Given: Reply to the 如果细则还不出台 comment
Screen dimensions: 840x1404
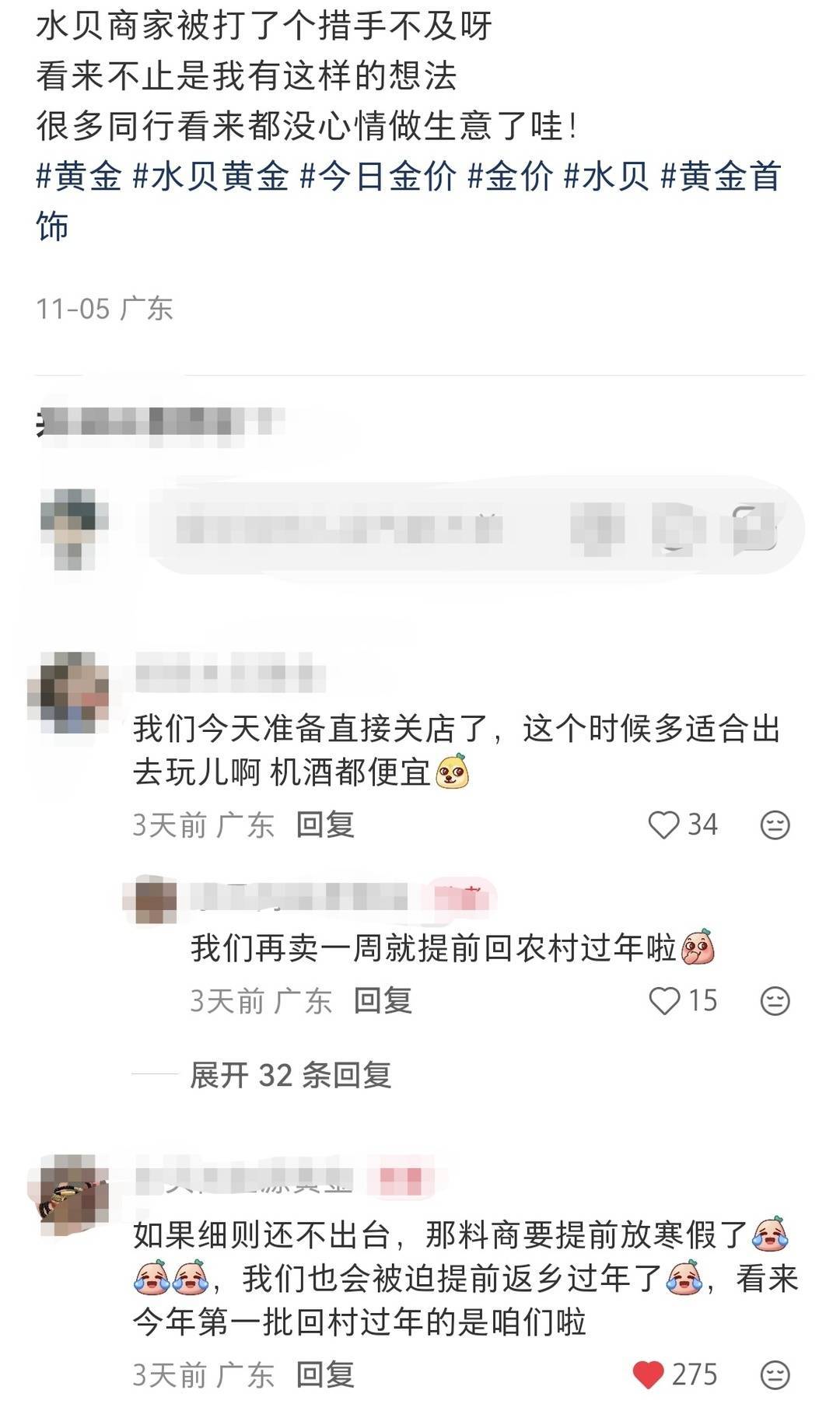Looking at the screenshot, I should pyautogui.click(x=325, y=1375).
